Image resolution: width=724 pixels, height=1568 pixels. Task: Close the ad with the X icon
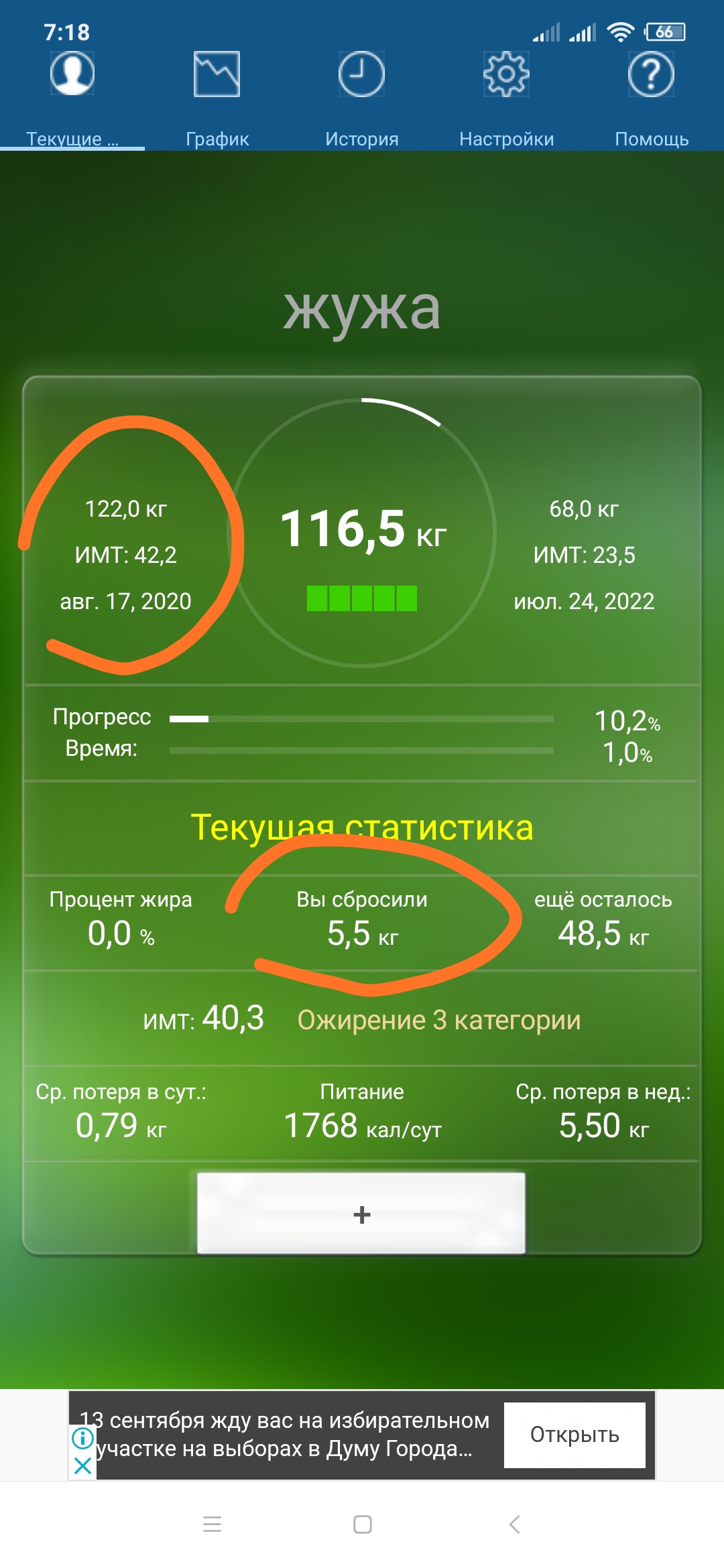click(83, 1465)
